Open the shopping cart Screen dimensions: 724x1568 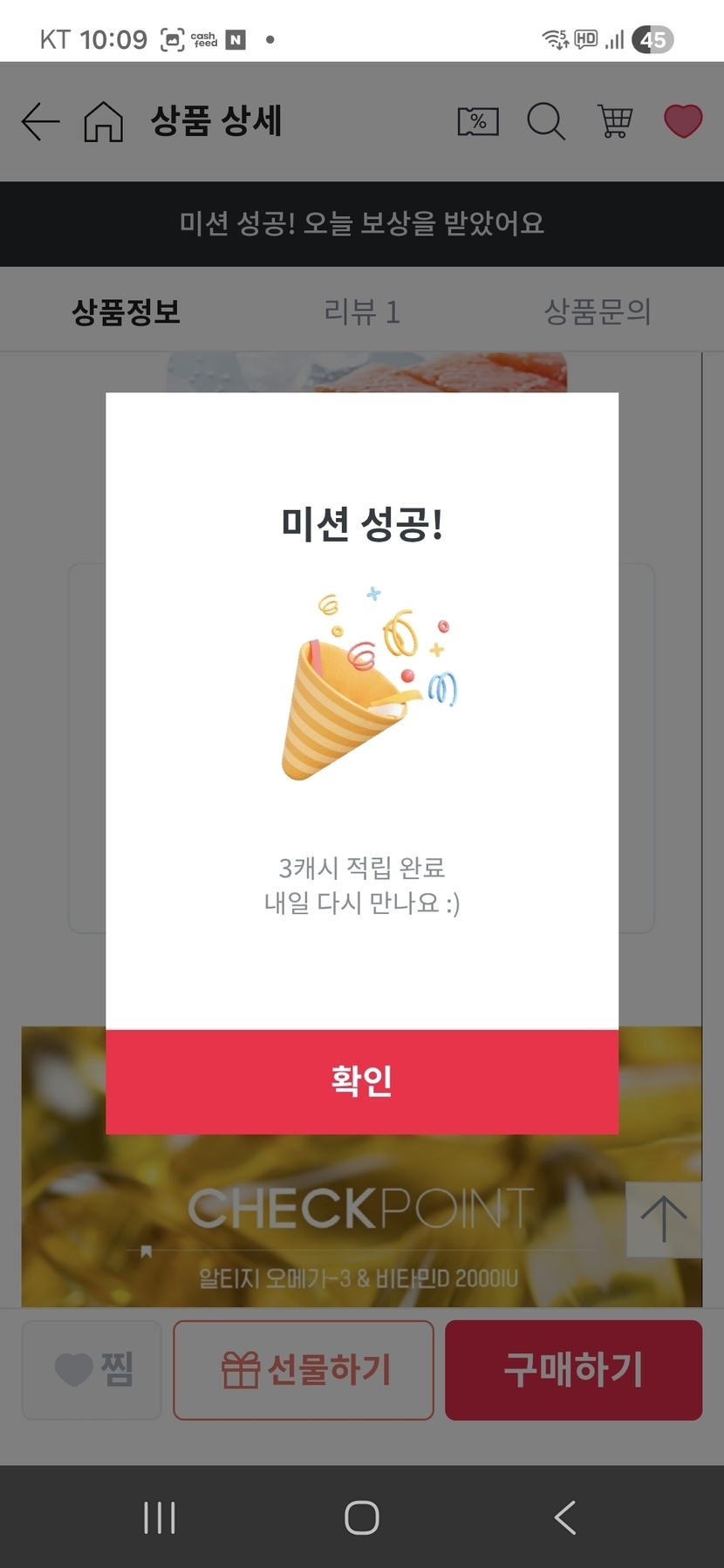pos(615,121)
